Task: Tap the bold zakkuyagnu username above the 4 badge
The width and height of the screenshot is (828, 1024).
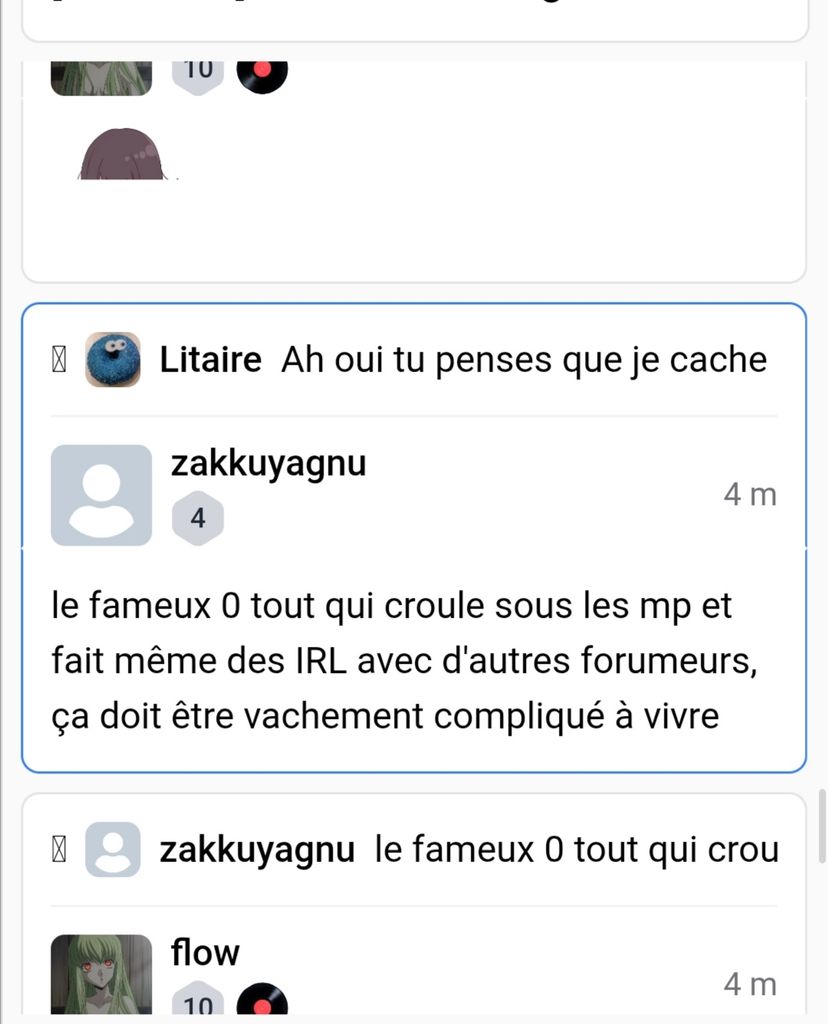Action: point(268,464)
